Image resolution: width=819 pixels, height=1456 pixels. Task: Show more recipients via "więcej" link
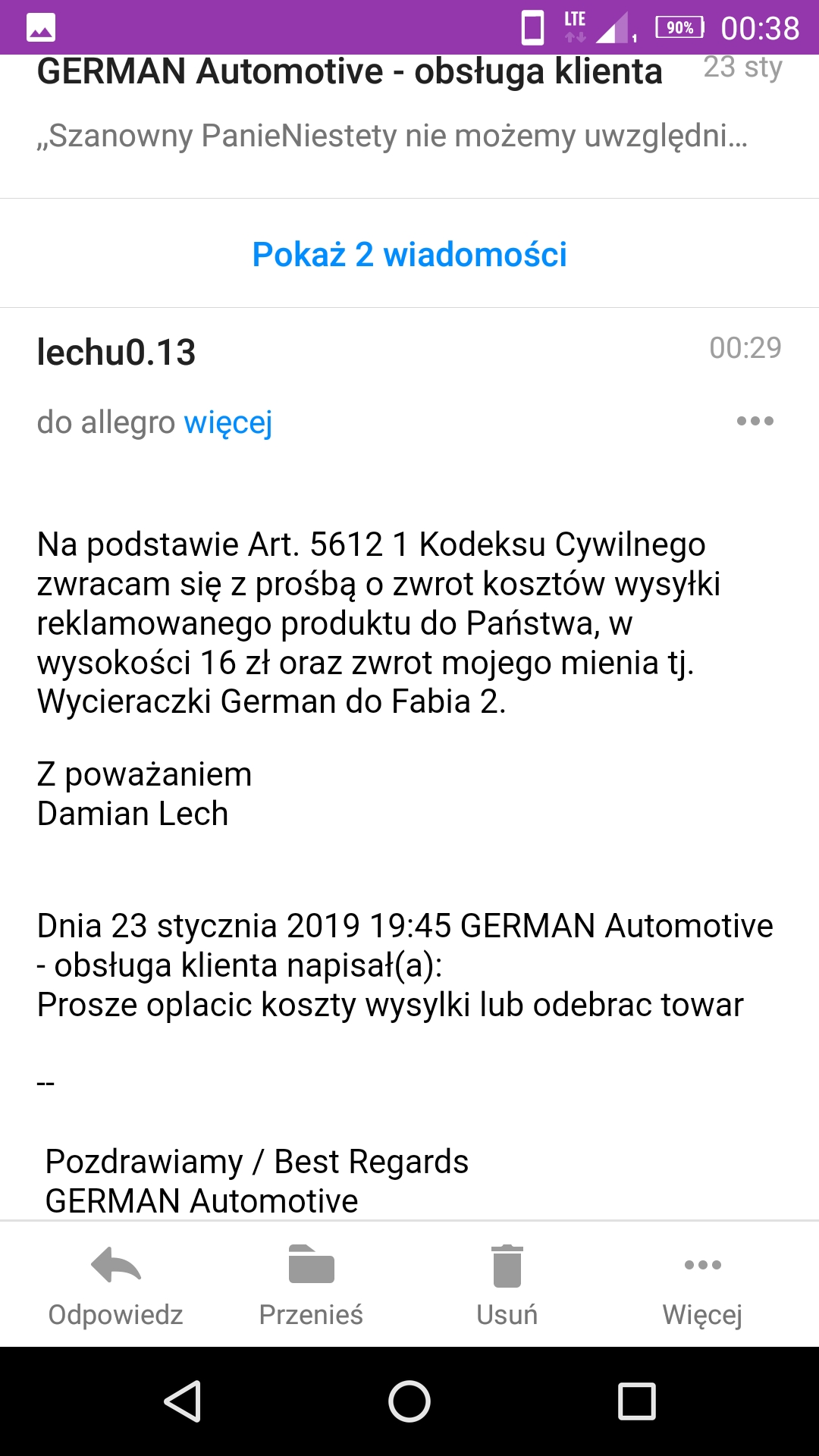(227, 422)
